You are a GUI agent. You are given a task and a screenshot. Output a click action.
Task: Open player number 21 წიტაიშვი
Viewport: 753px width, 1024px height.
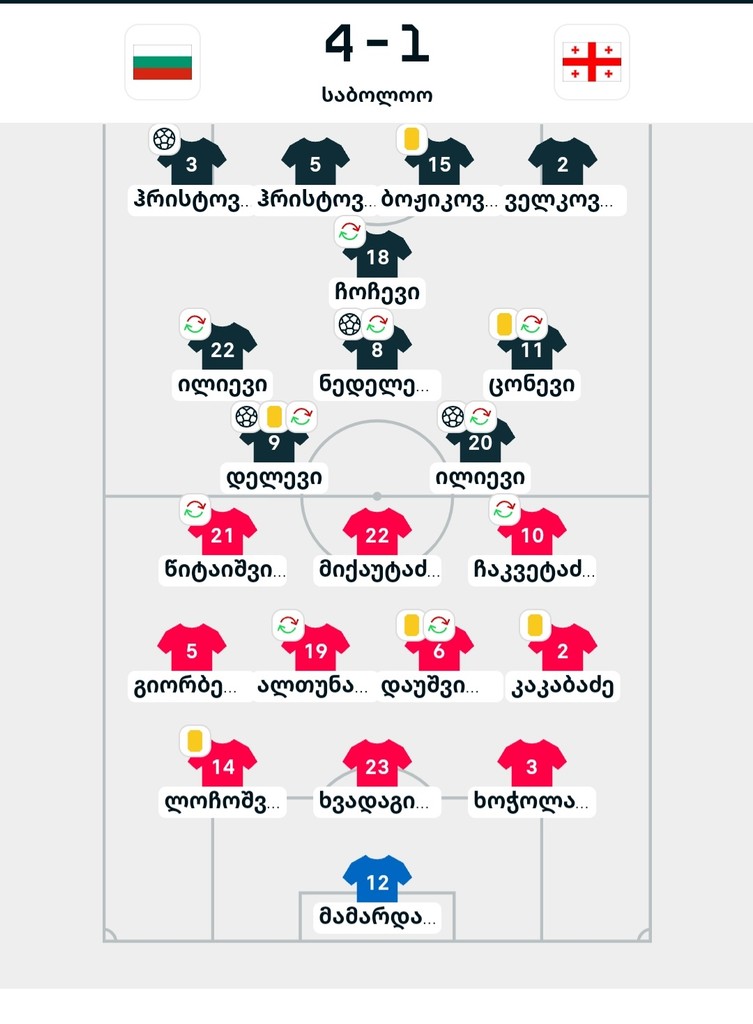[x=222, y=536]
